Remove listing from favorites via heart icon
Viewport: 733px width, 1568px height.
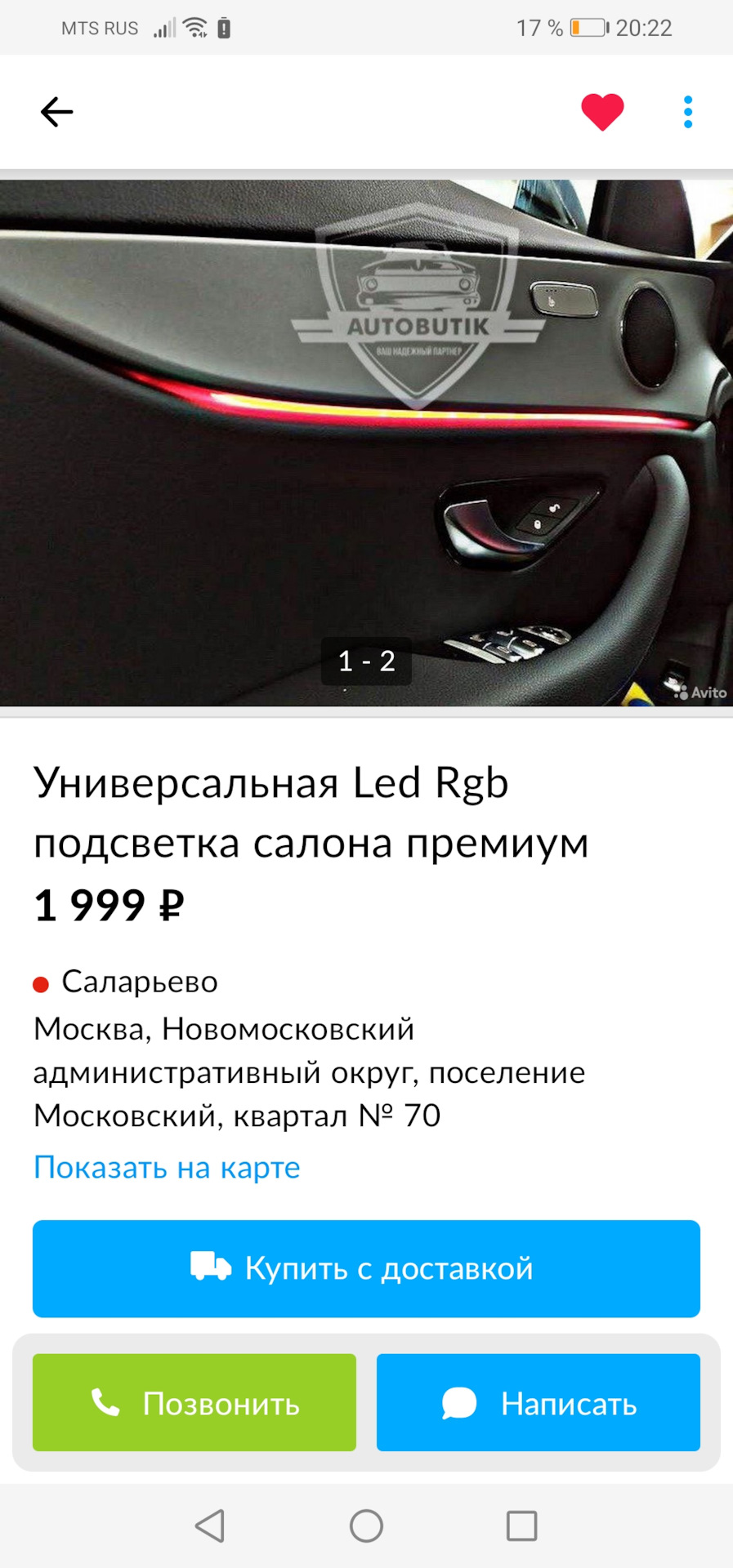pyautogui.click(x=602, y=112)
